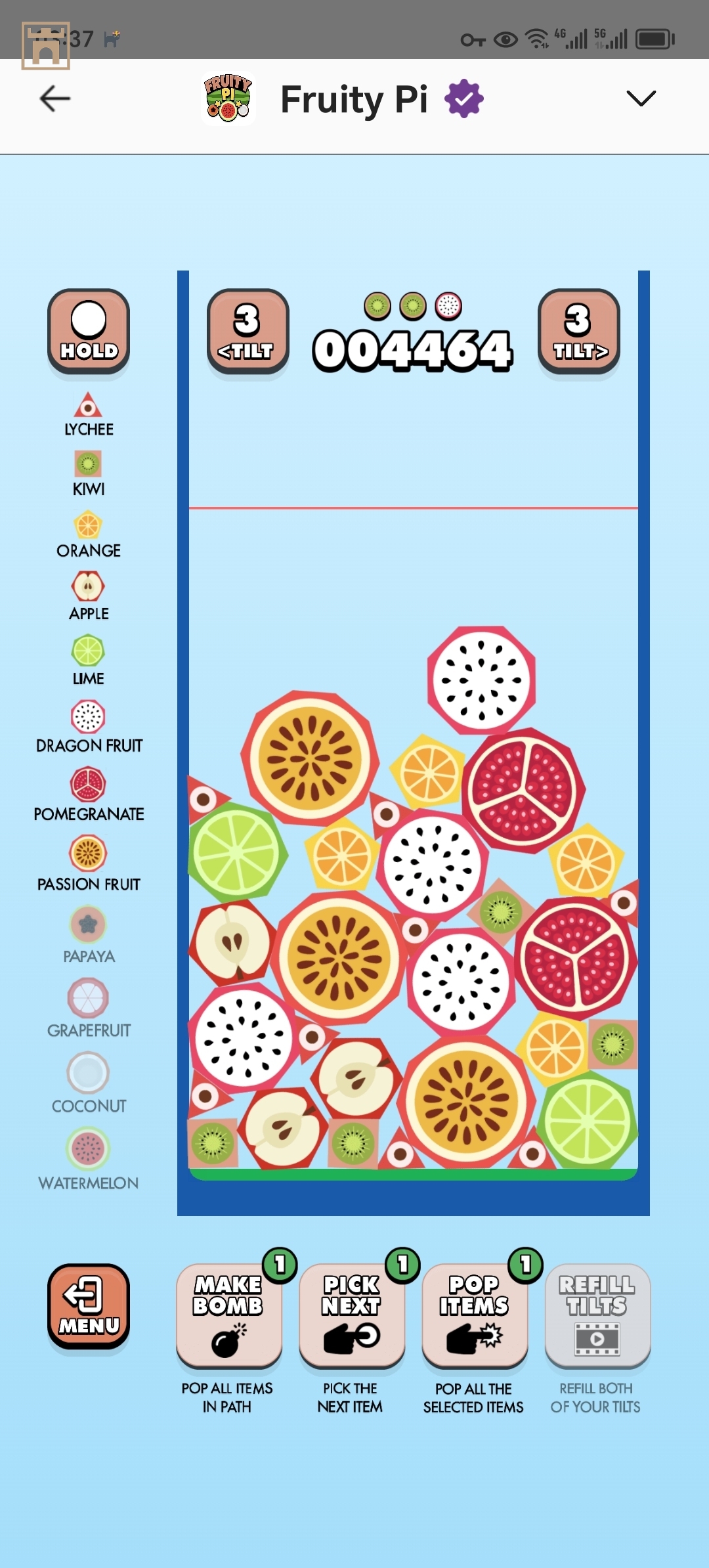Open the game MENU
709x1568 pixels.
click(x=89, y=1305)
